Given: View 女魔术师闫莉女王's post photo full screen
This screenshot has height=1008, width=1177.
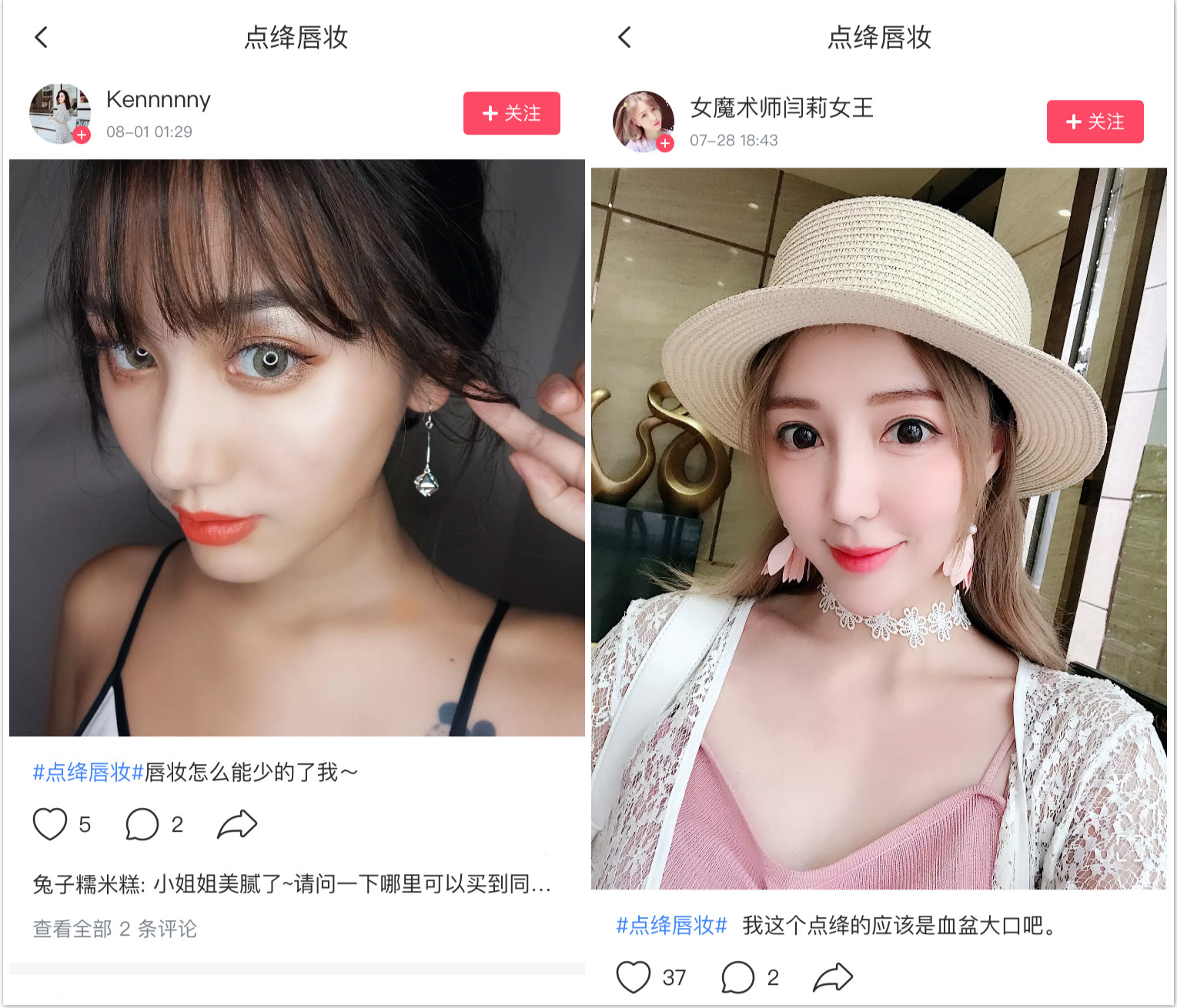Looking at the screenshot, I should [878, 528].
